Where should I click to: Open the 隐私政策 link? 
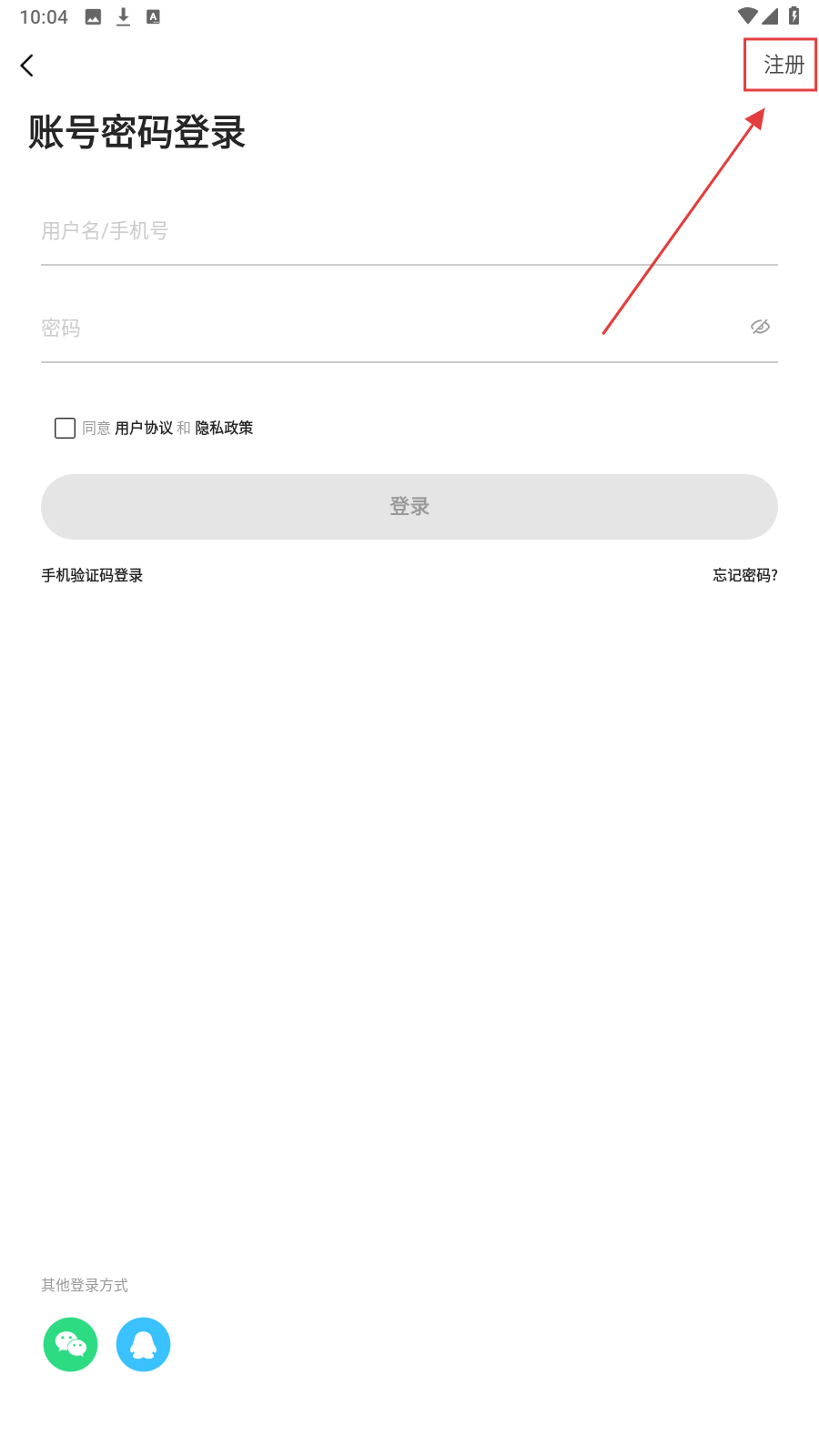[x=224, y=428]
